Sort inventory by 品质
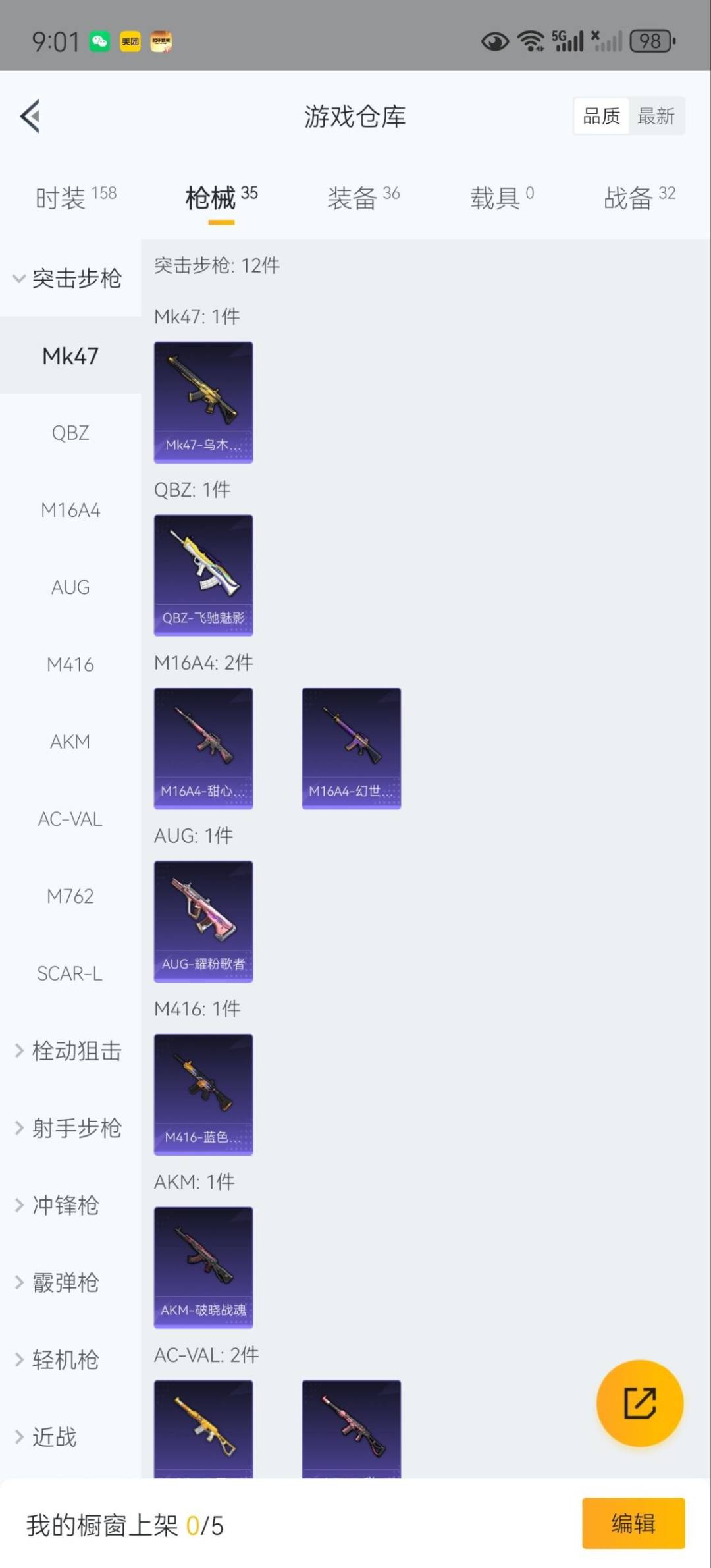 pos(601,117)
